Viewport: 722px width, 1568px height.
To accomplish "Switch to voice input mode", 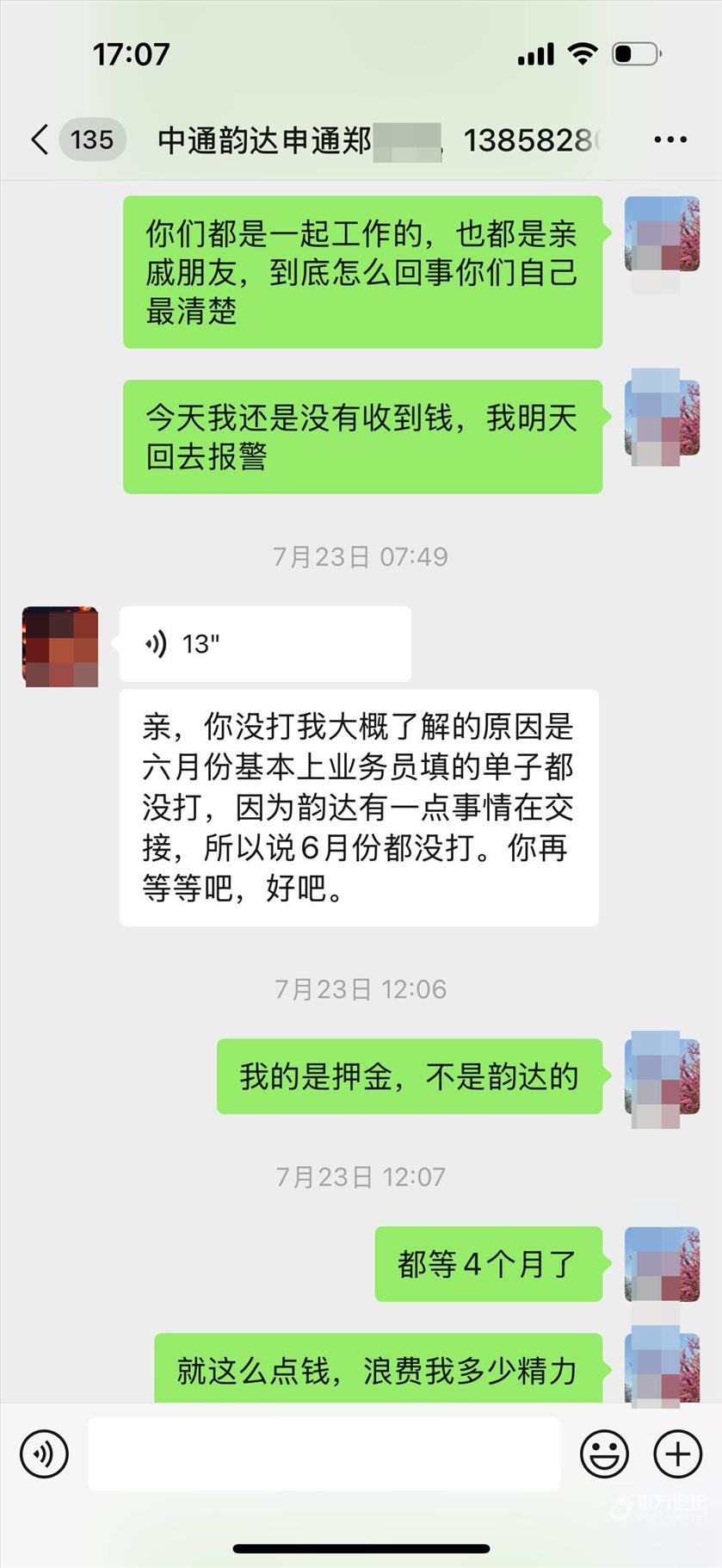I will pos(44,1454).
